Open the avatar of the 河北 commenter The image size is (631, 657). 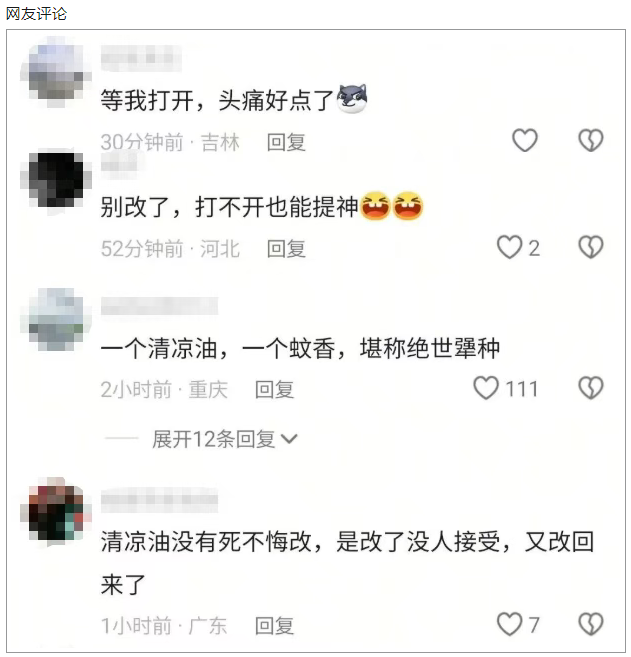[x=56, y=180]
